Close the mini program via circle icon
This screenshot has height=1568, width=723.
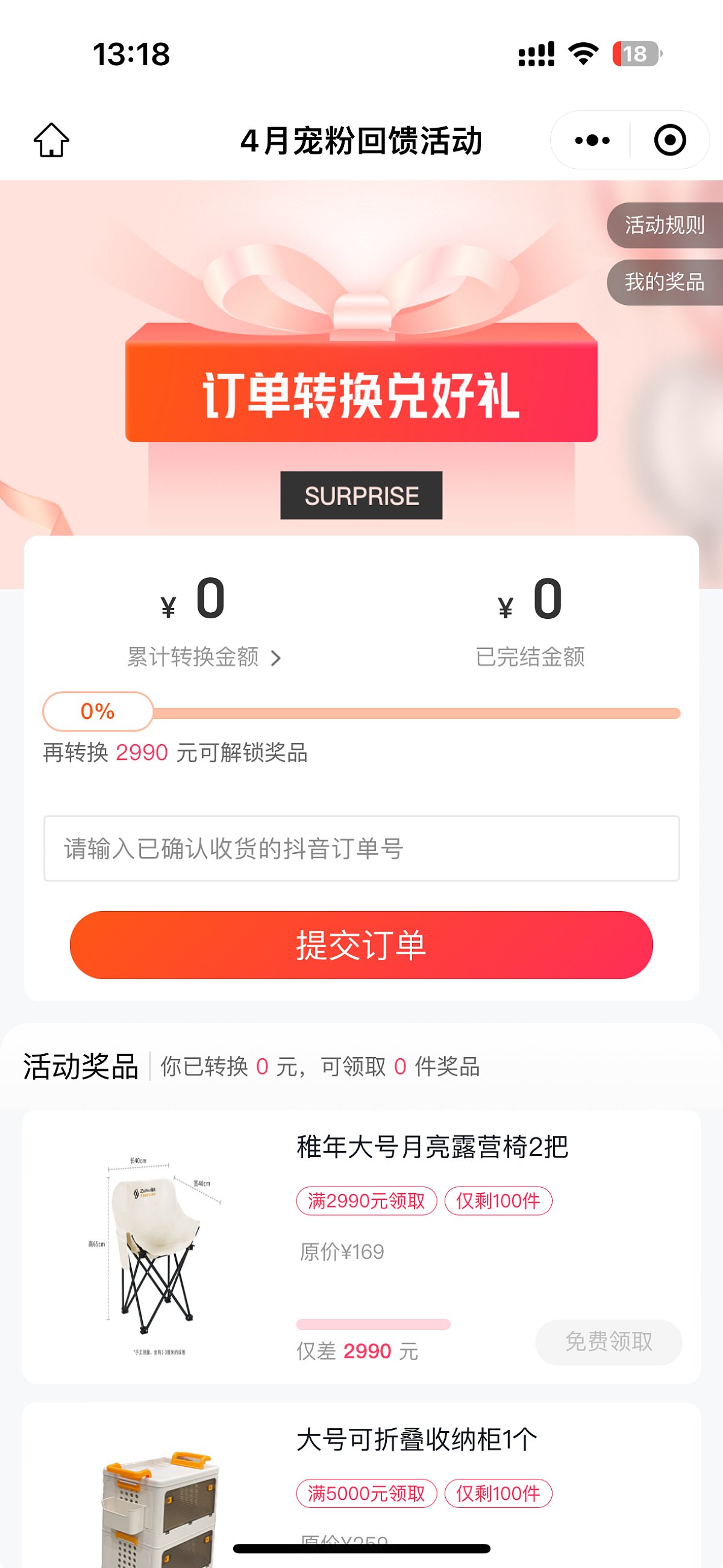[669, 140]
